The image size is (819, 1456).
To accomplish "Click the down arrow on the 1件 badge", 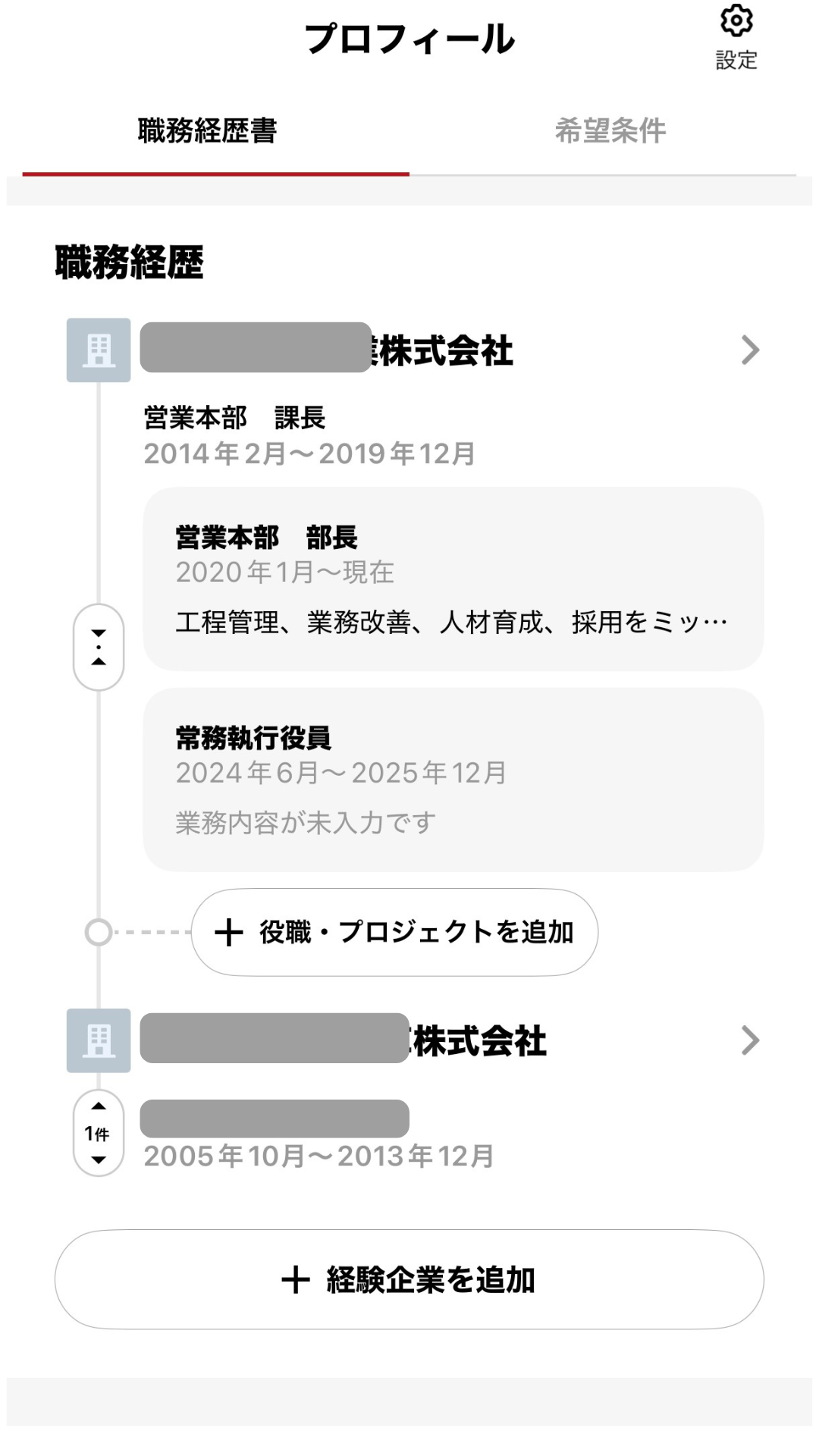I will click(x=97, y=1158).
